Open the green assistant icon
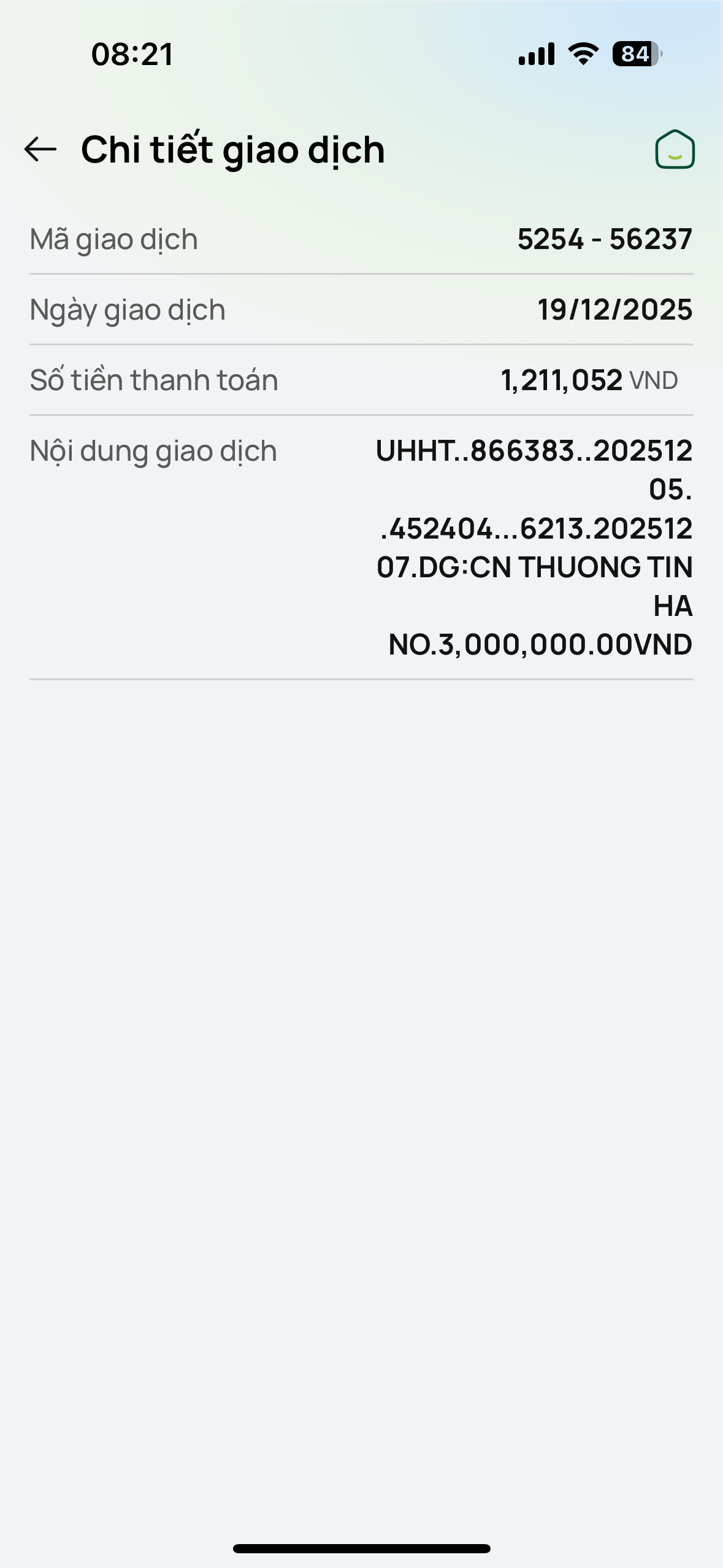The image size is (723, 1568). [x=675, y=150]
